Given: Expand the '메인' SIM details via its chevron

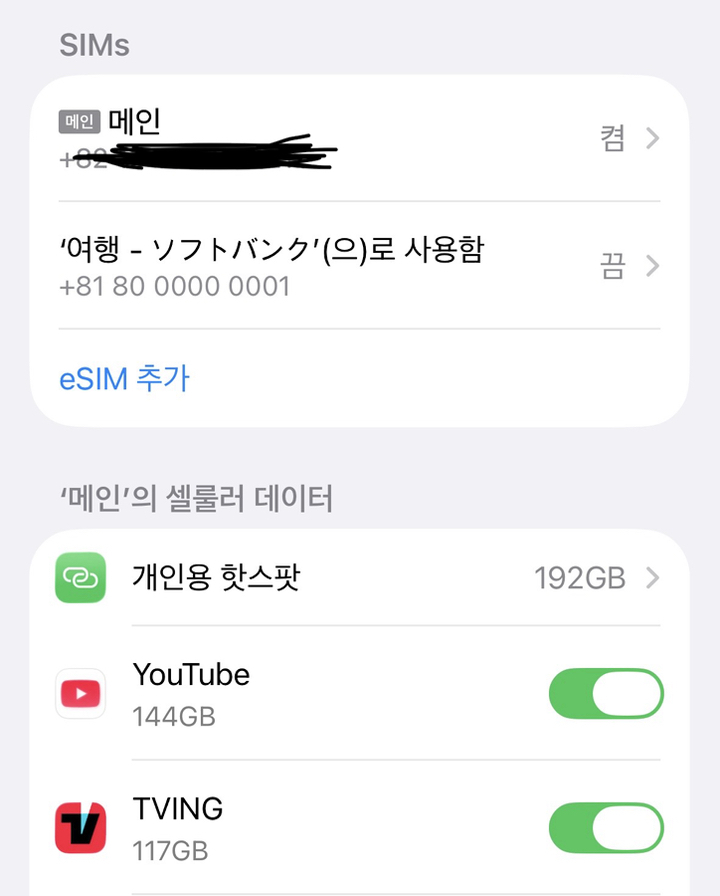Looking at the screenshot, I should pos(655,140).
